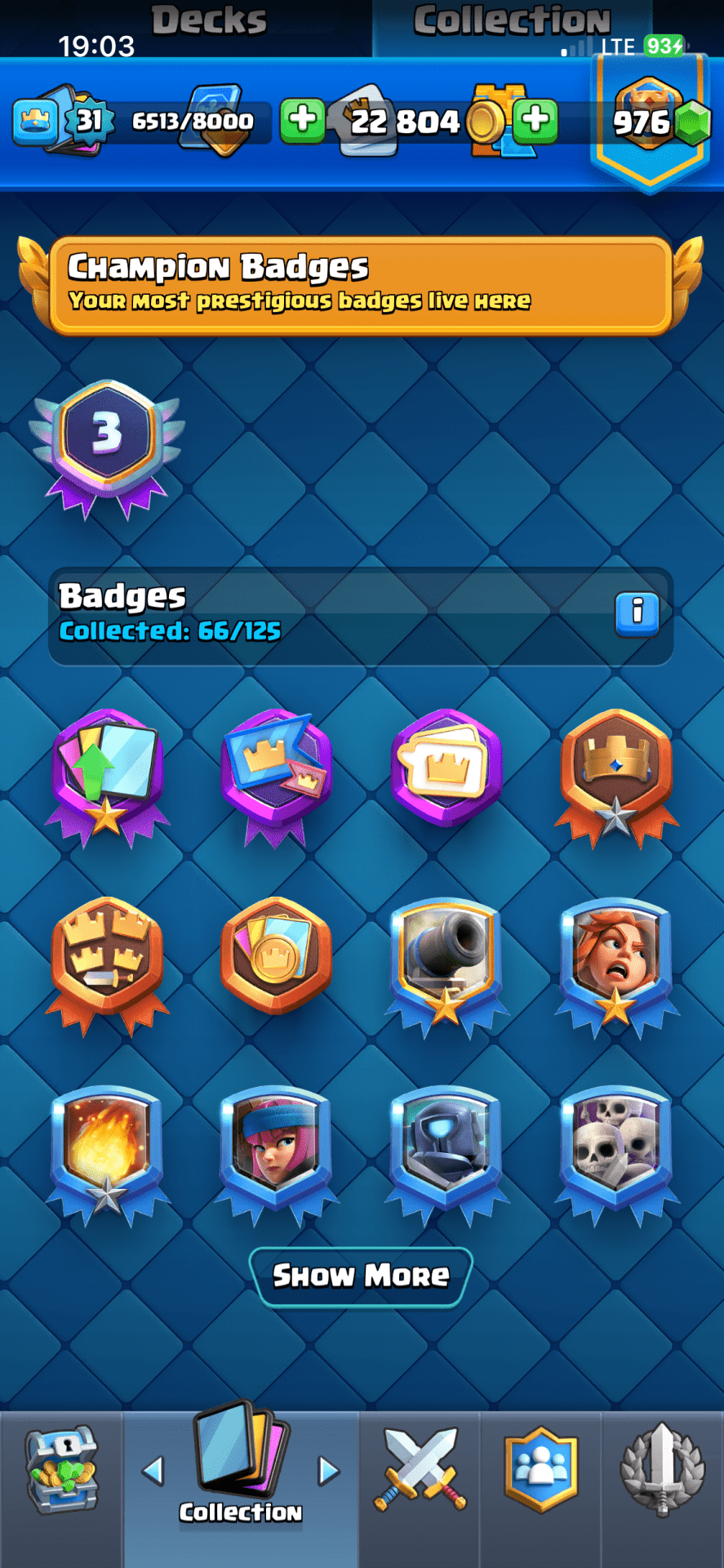Tap the left arrow beside Collection
The height and width of the screenshot is (1568, 724).
click(x=153, y=1472)
